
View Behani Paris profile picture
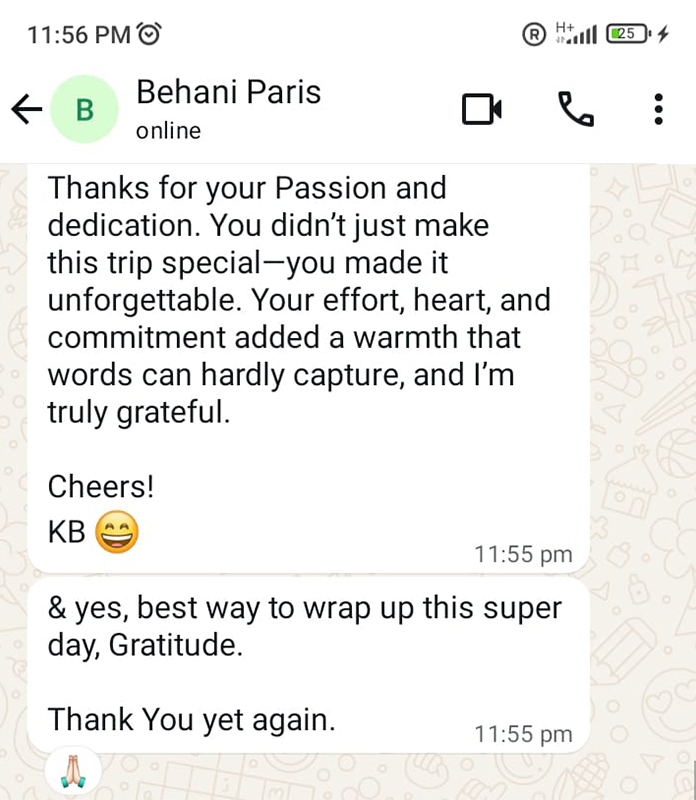click(x=84, y=110)
